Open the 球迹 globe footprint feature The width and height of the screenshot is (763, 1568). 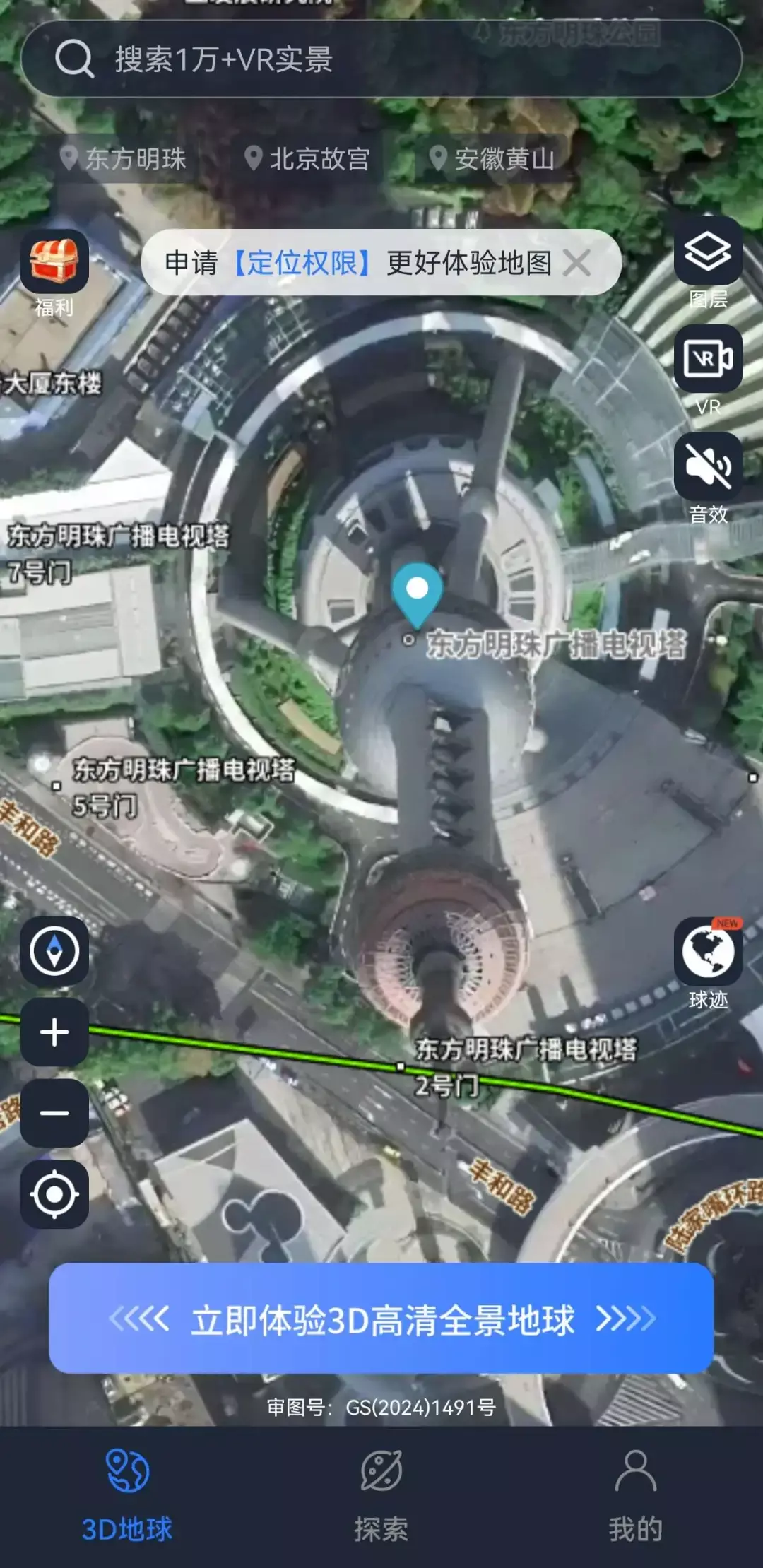point(708,953)
